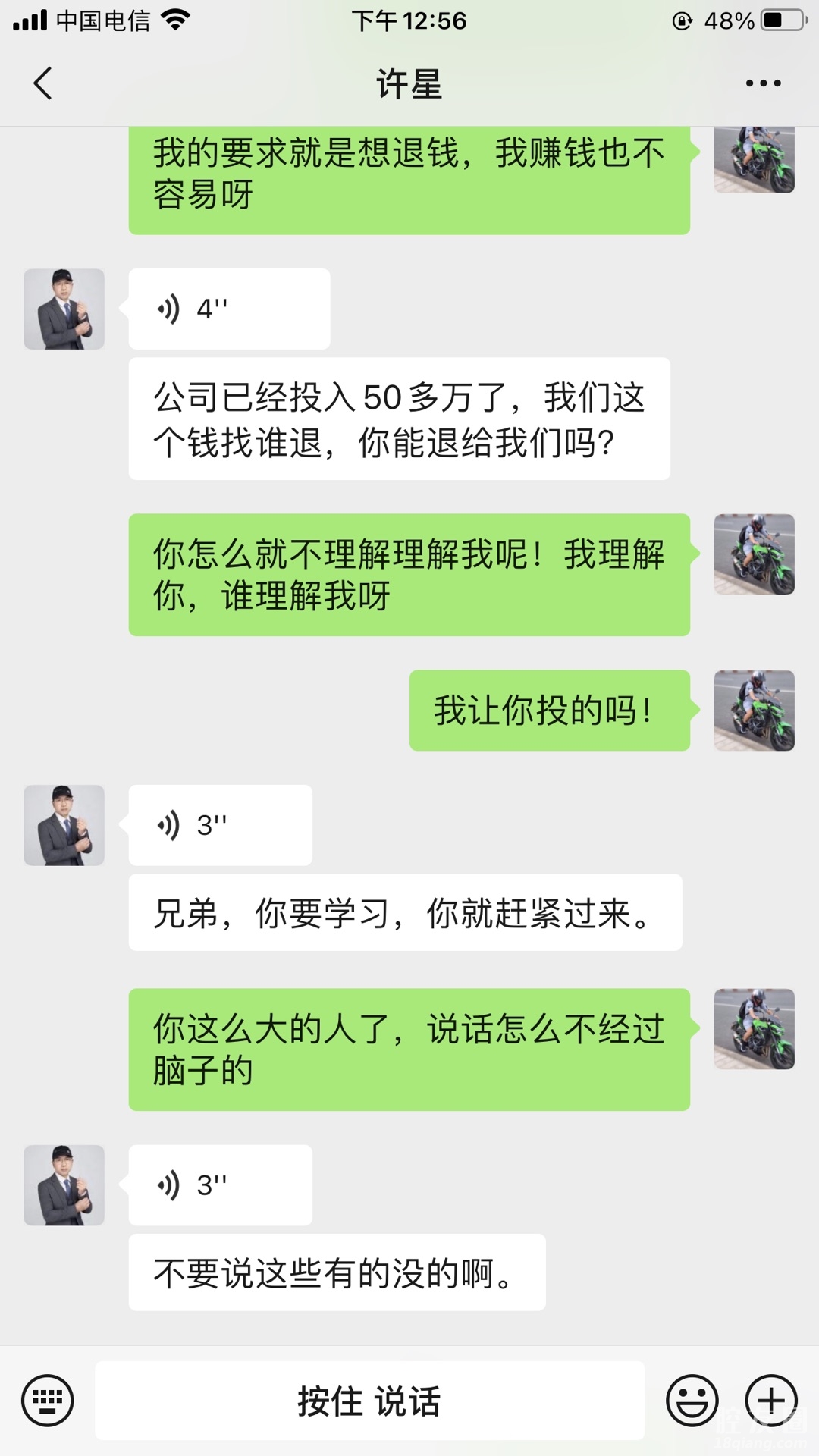Open the emoji picker
The height and width of the screenshot is (1456, 819).
692,1401
